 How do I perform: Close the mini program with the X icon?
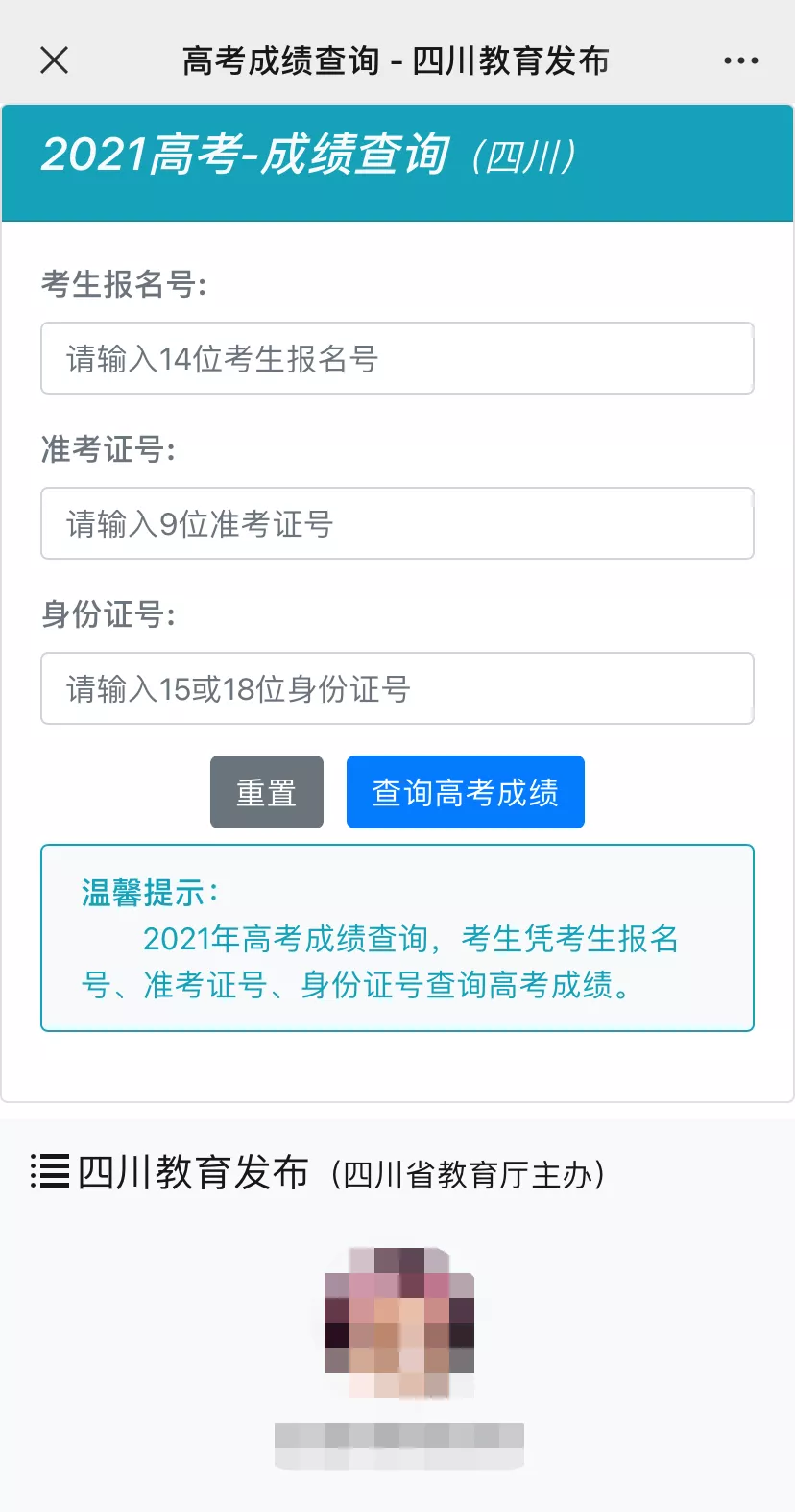click(54, 60)
